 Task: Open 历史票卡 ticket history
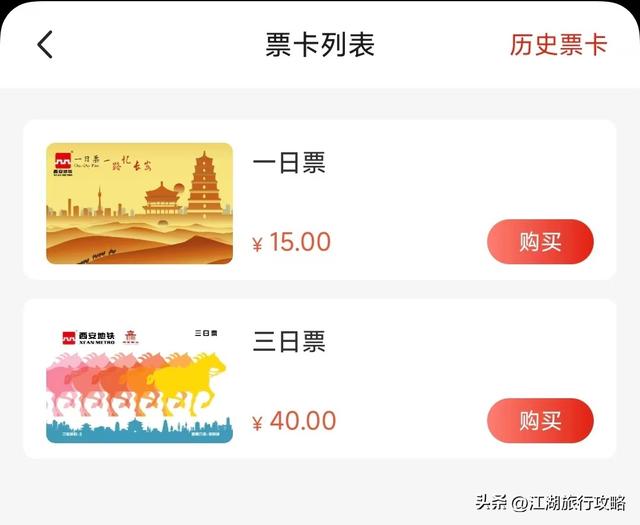(x=558, y=45)
